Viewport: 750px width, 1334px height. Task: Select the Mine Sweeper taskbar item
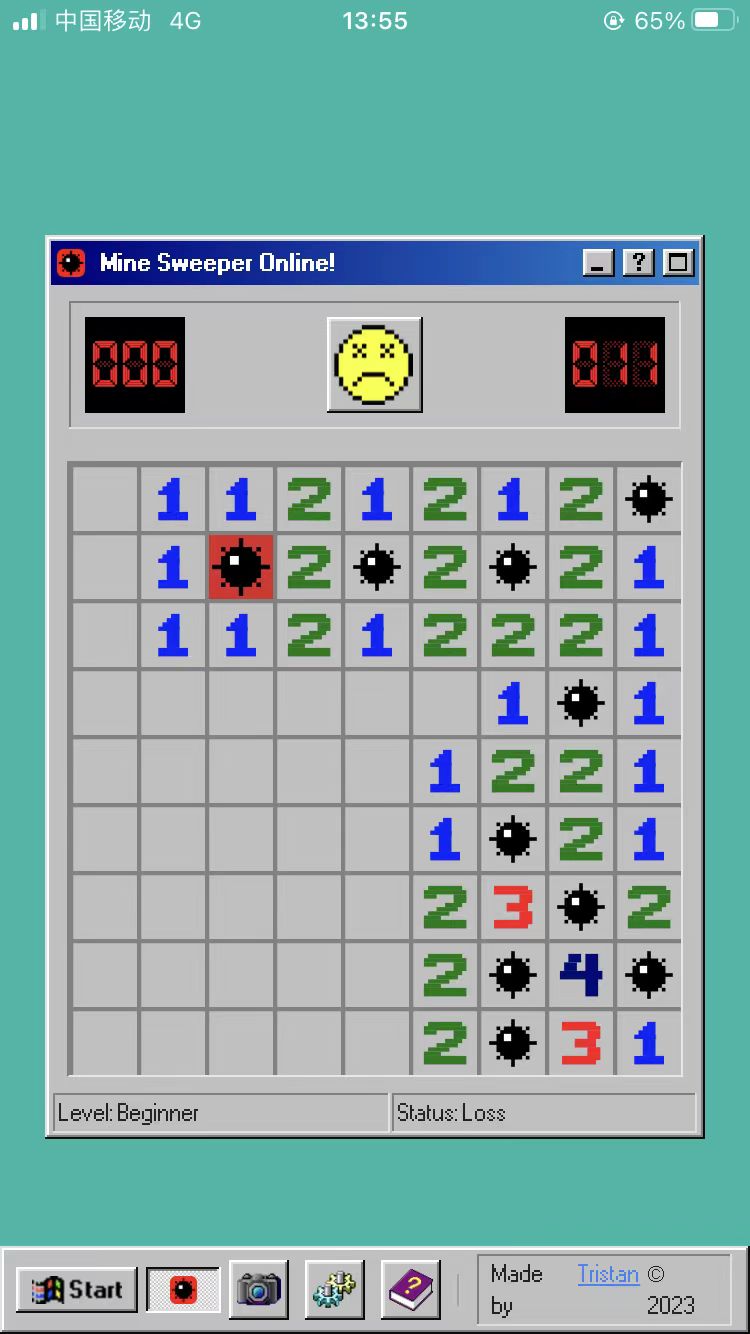click(183, 1290)
